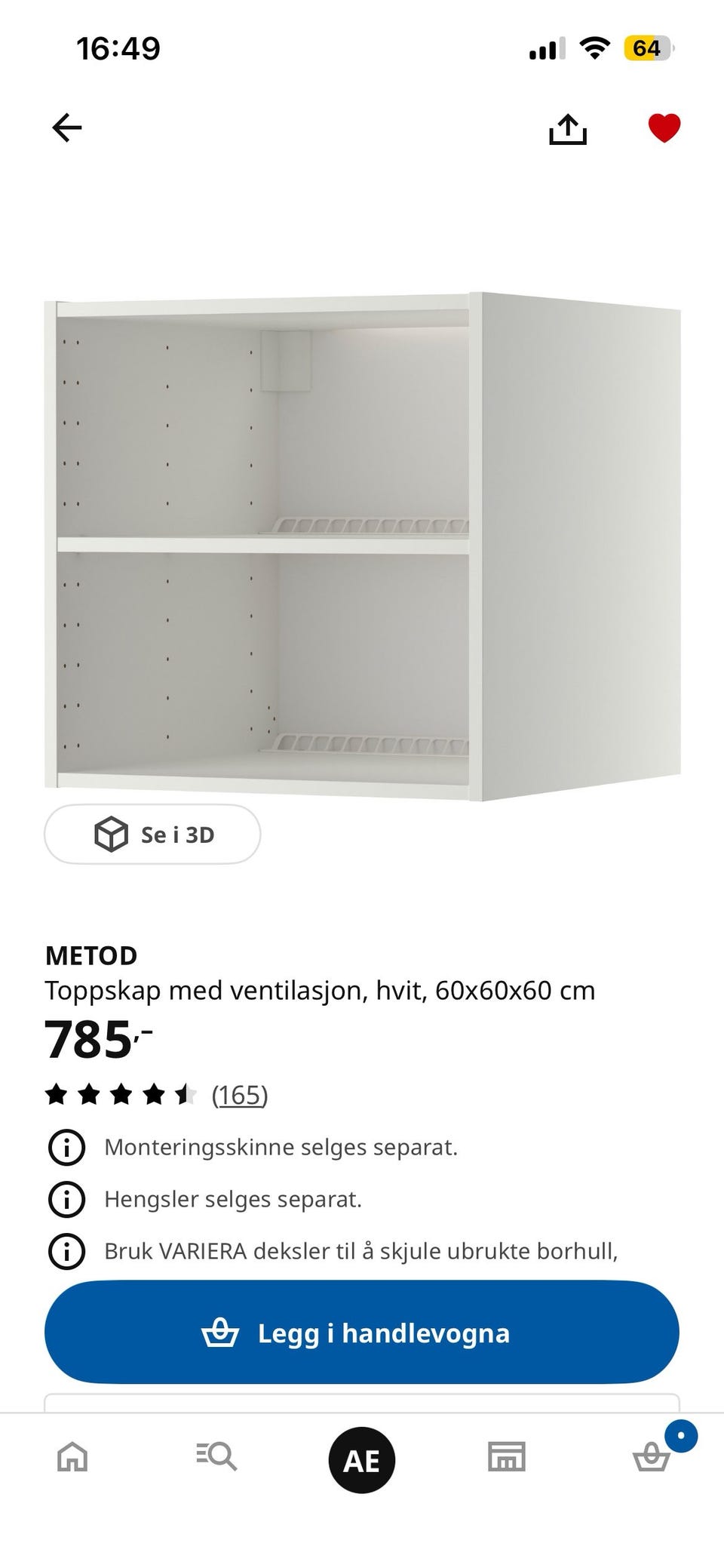
Task: Open the Se i 3D view
Action: [x=152, y=834]
